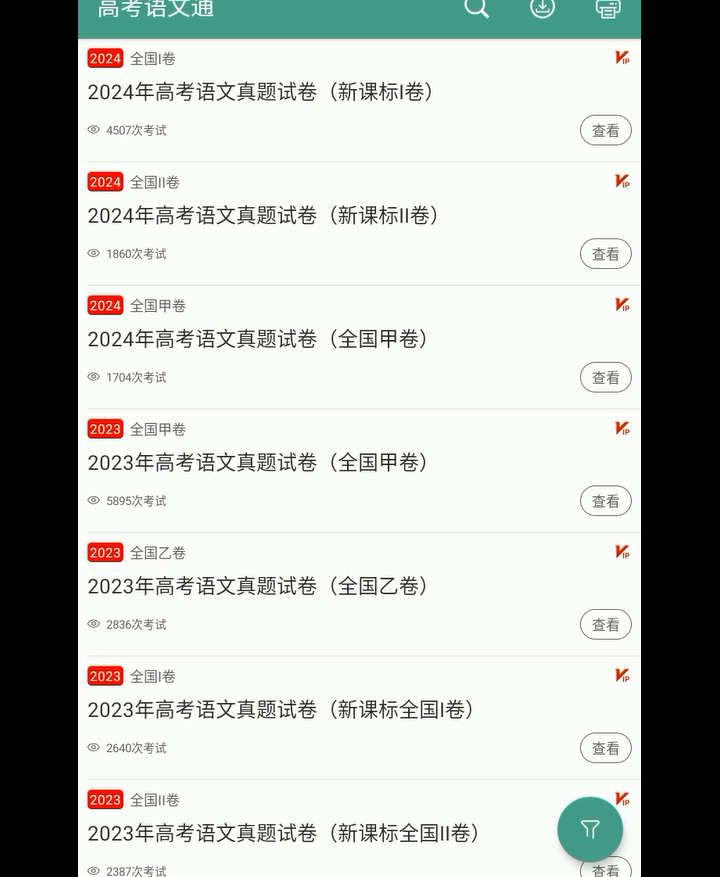
Task: Tap 查看 for the 2024 新课标II卷 paper
Action: tap(606, 253)
